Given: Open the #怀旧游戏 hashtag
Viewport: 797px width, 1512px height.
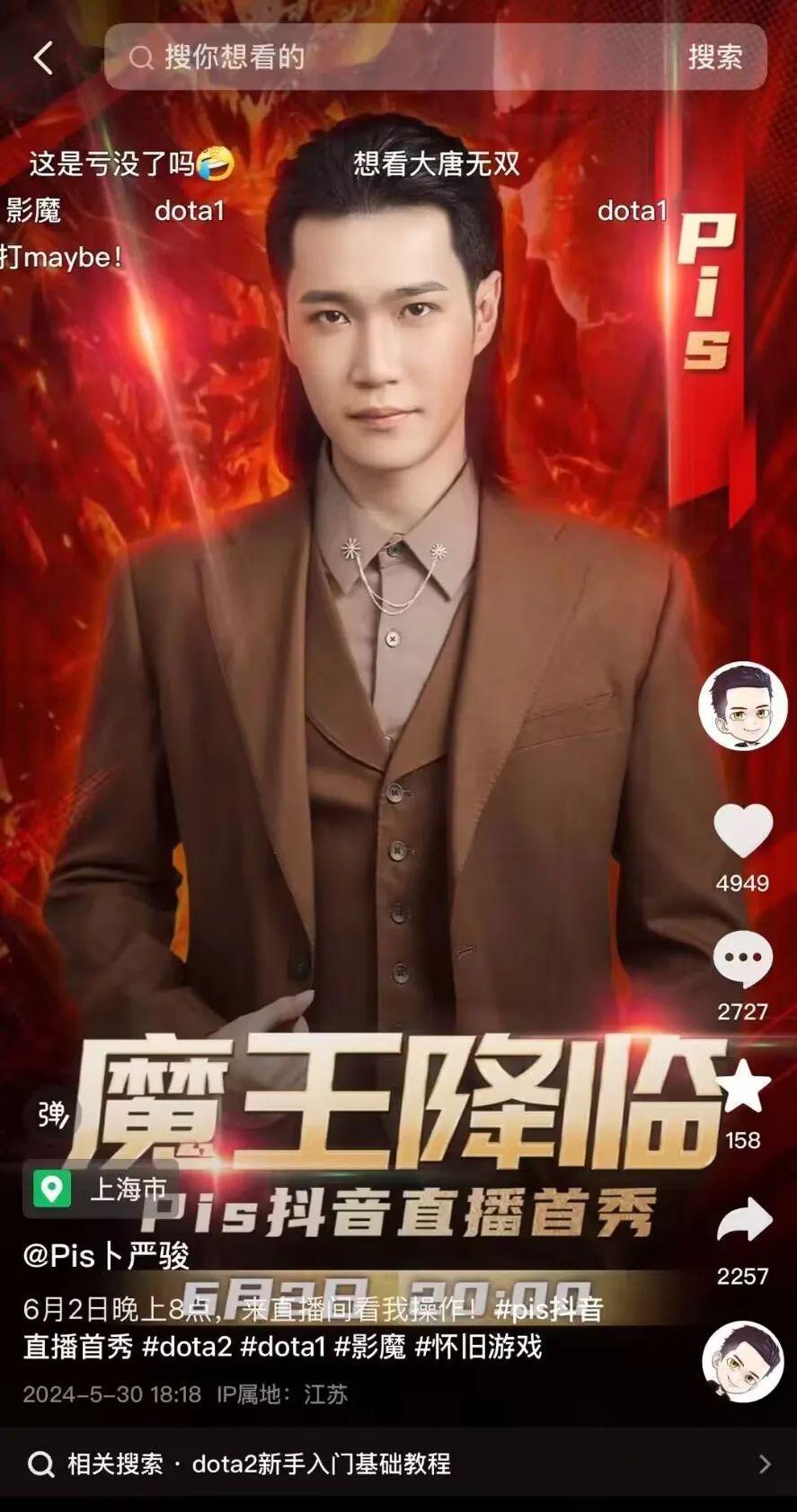Looking at the screenshot, I should coord(478,1347).
